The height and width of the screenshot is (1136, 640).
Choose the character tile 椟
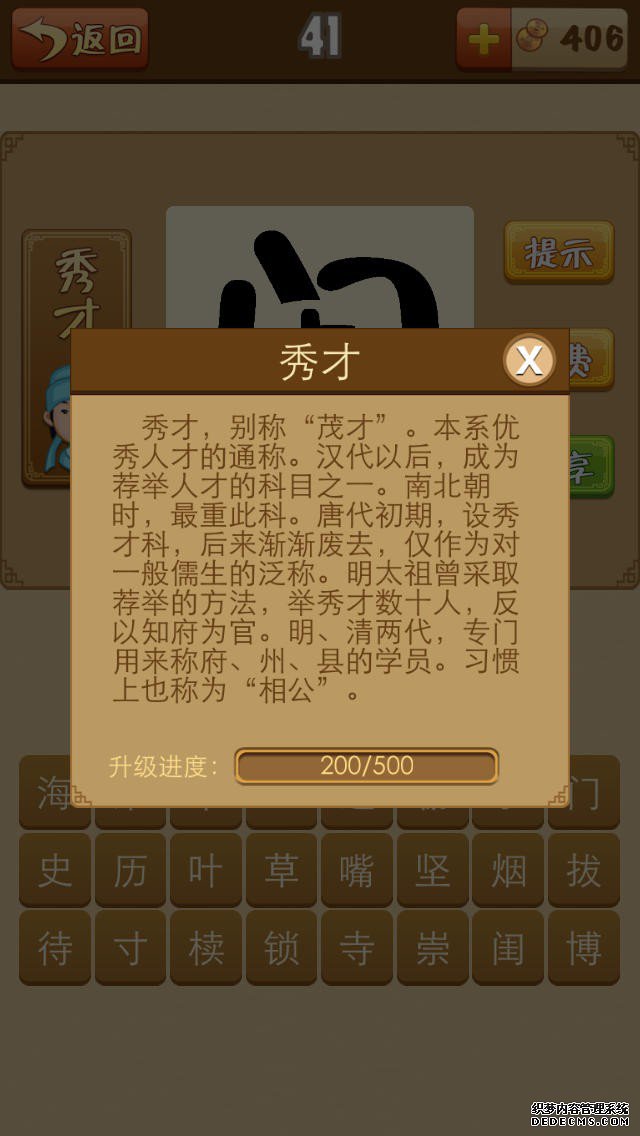[x=206, y=947]
